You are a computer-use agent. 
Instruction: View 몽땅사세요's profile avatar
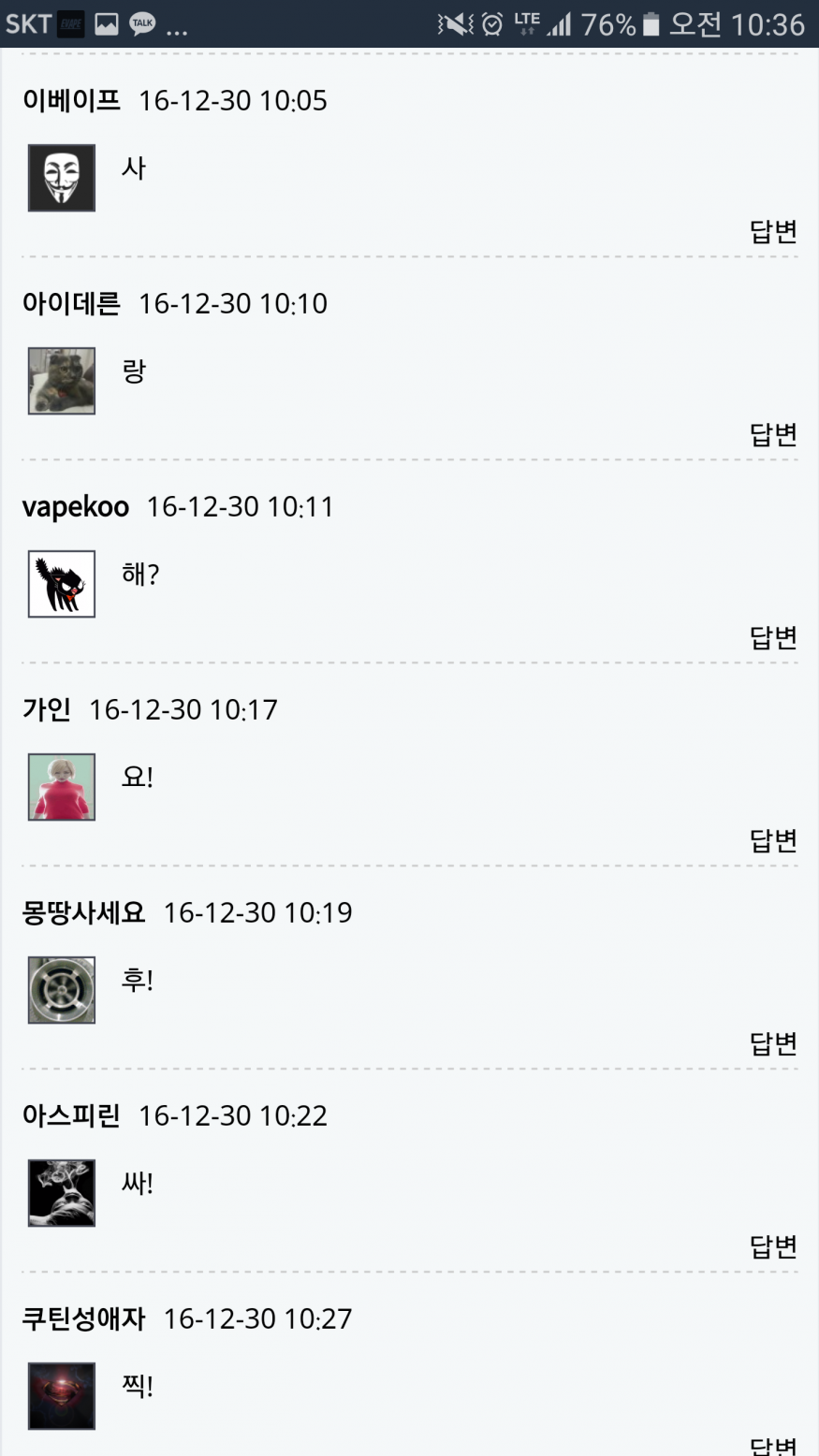[x=62, y=990]
